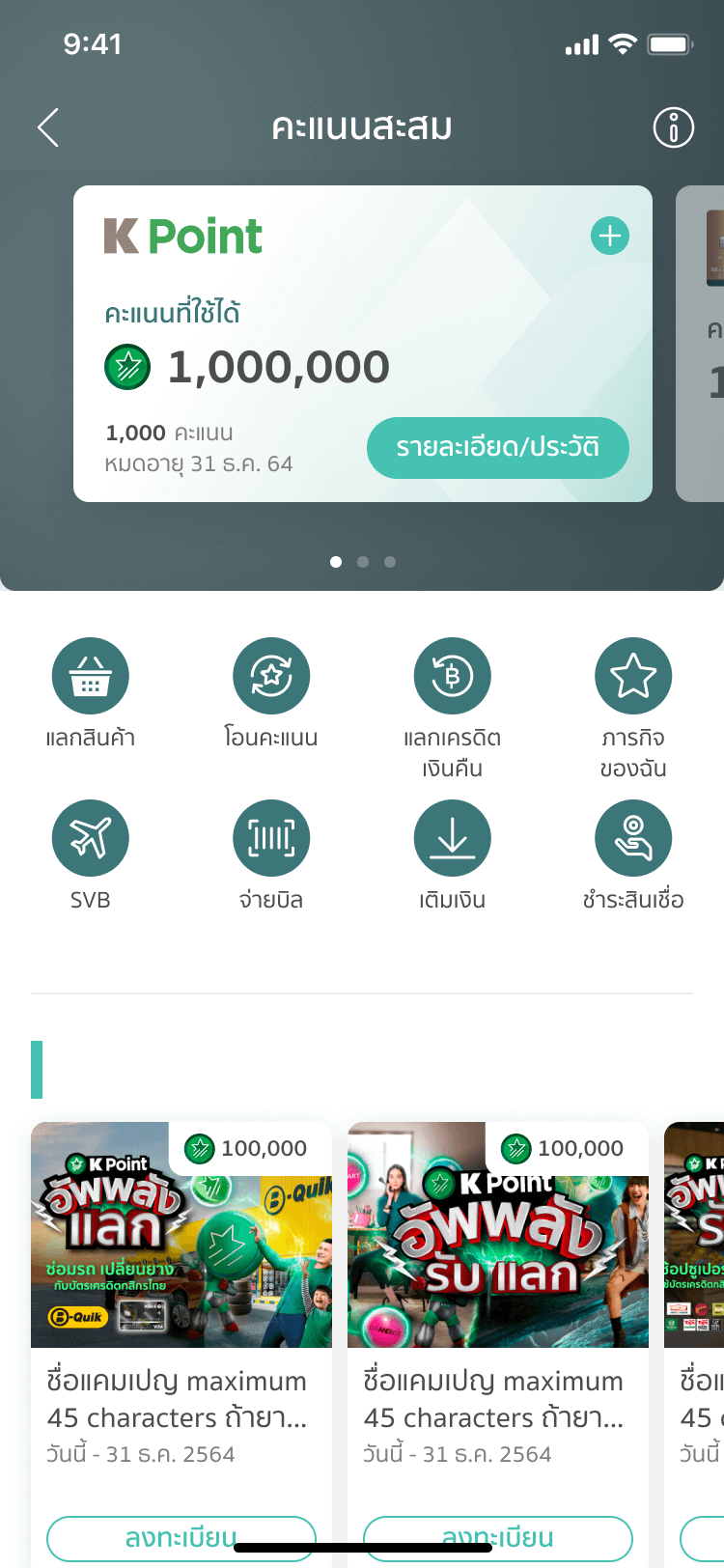Go back using the top-left arrow
Viewport: 724px width, 1568px height.
click(48, 127)
